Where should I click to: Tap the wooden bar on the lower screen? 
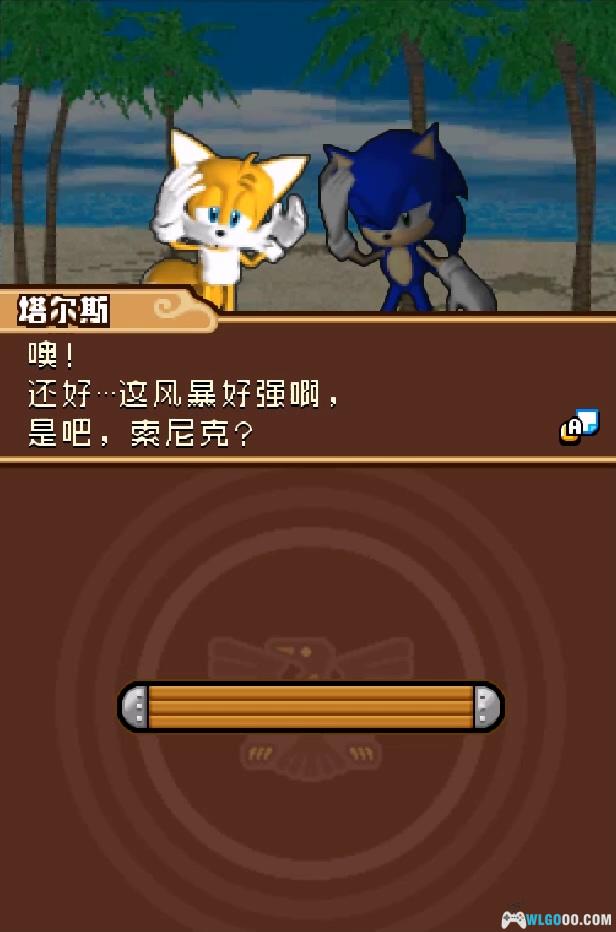(311, 707)
